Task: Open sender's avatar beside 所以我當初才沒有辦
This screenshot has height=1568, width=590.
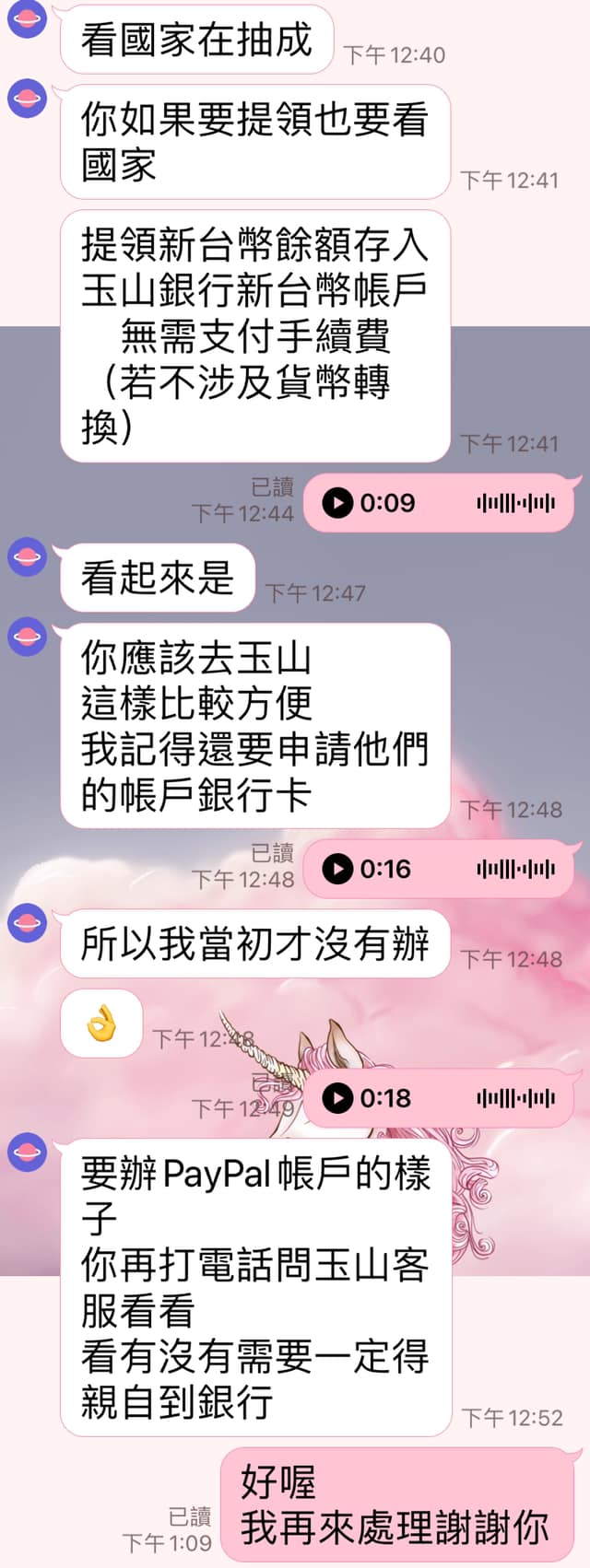Action: coord(27,924)
